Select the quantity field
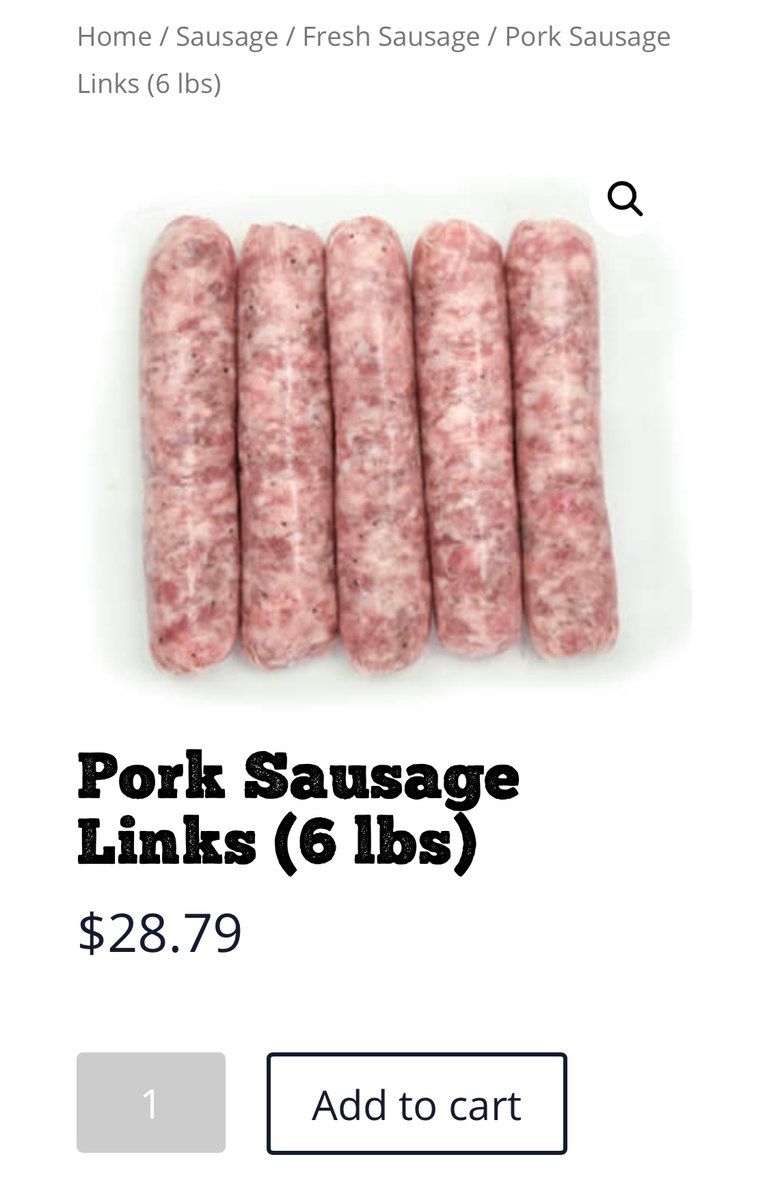Screen dimensions: 769x1200 [x=151, y=1103]
